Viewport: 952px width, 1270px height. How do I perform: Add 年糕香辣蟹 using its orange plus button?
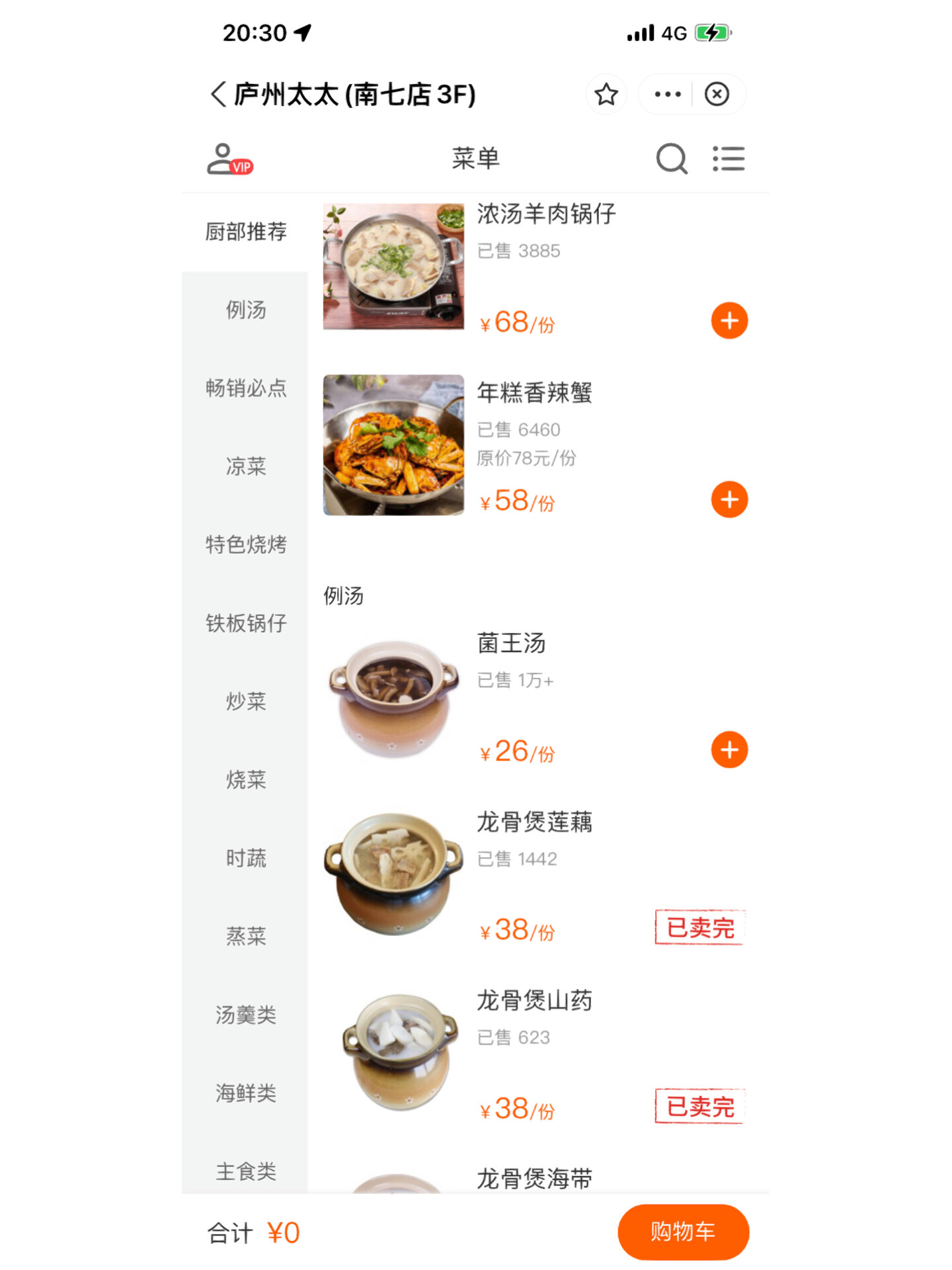click(x=729, y=499)
